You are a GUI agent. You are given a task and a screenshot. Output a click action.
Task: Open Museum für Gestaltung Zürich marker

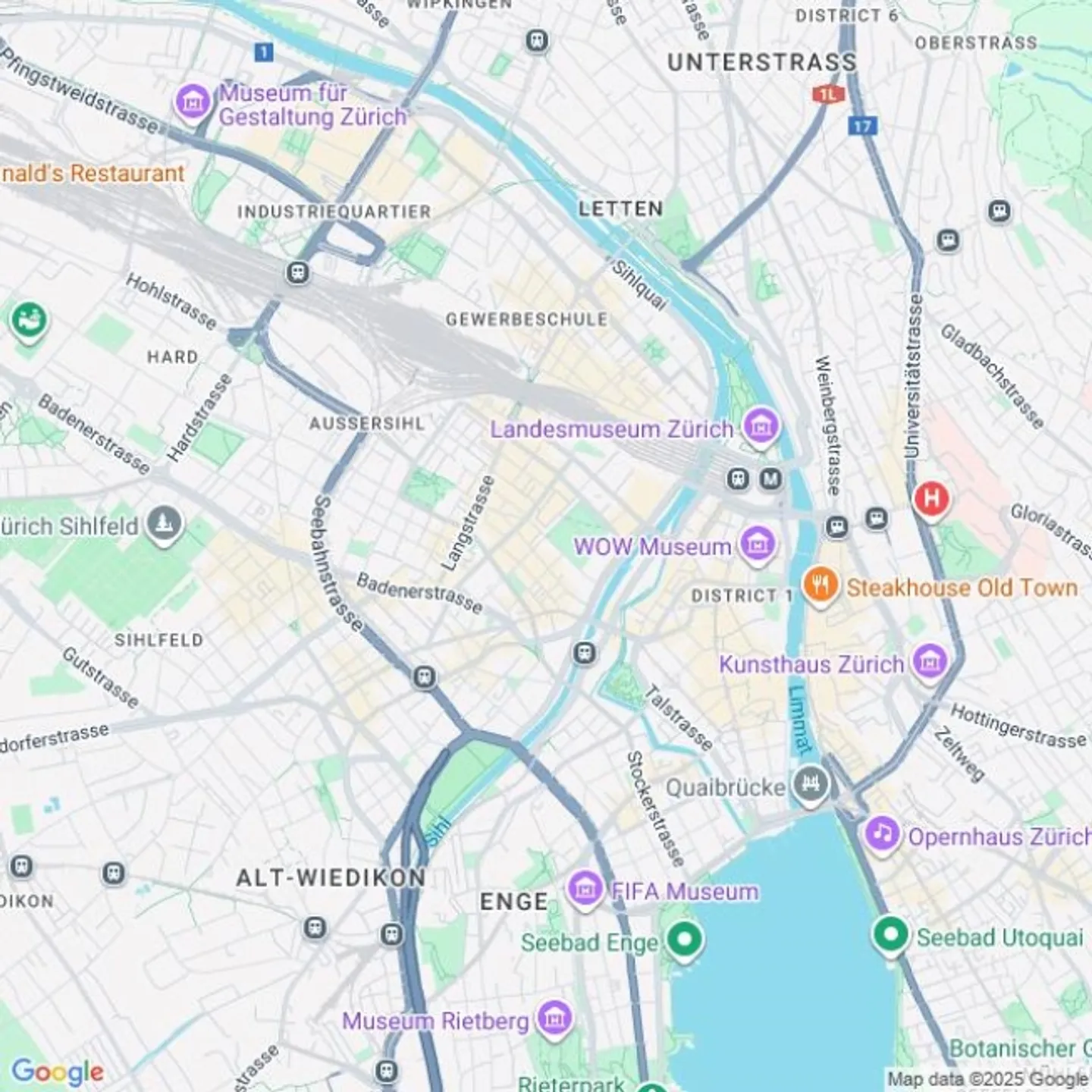coord(193,102)
